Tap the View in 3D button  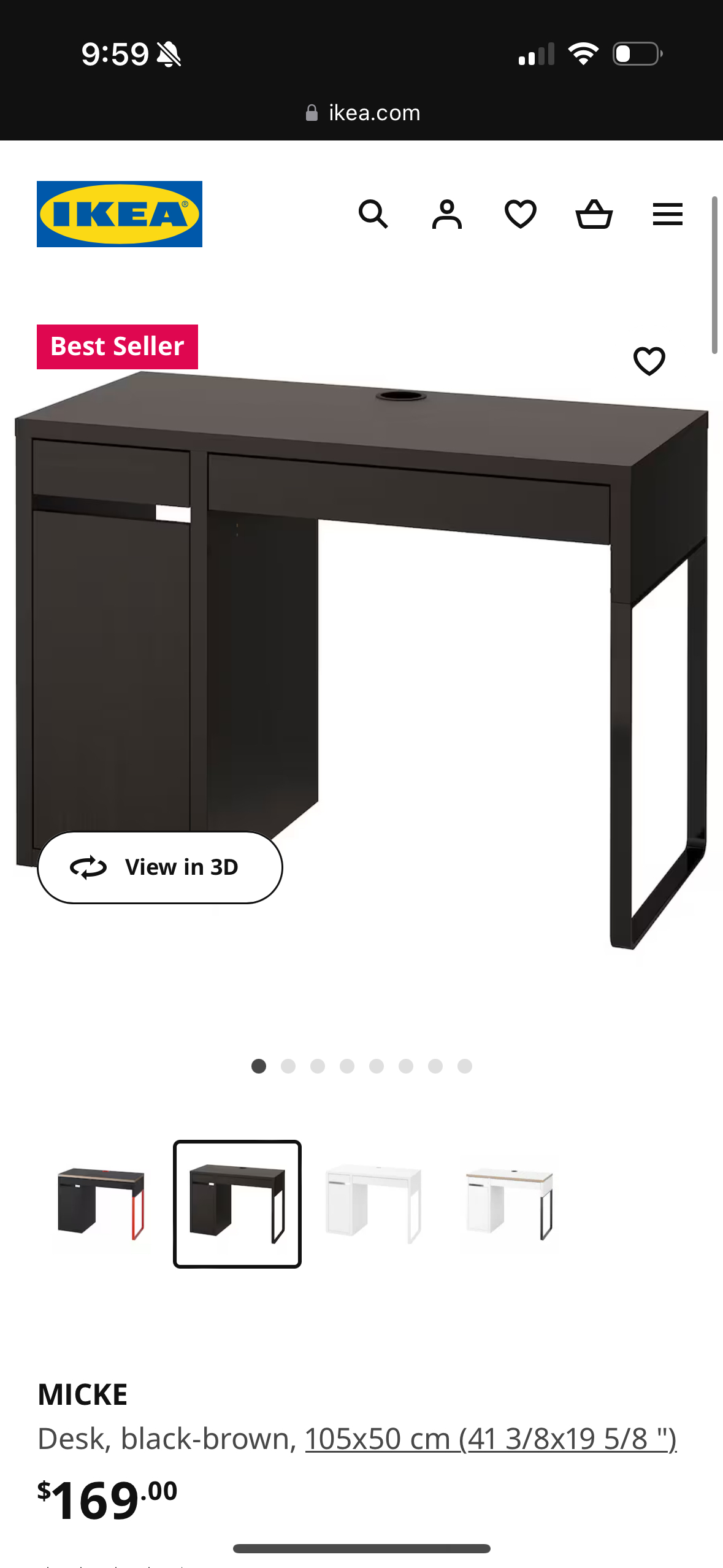(160, 867)
